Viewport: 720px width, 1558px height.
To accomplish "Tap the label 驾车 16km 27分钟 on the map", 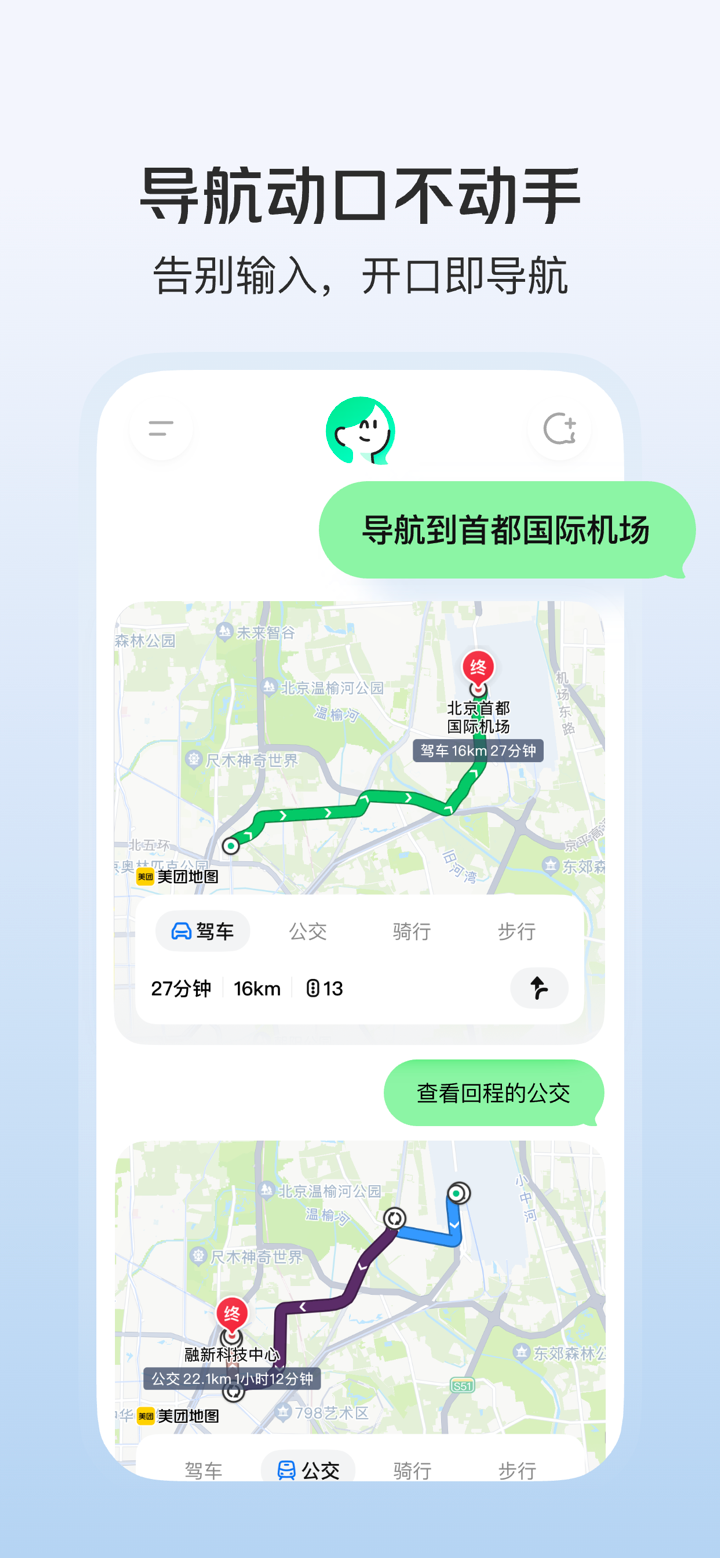I will pyautogui.click(x=478, y=750).
